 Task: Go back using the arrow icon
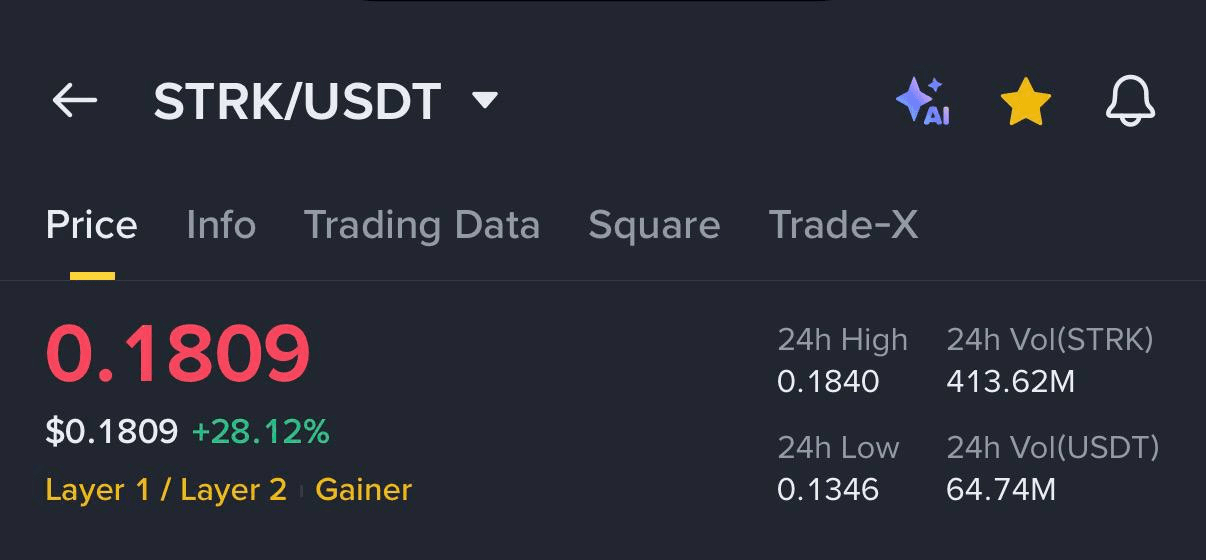[x=75, y=100]
